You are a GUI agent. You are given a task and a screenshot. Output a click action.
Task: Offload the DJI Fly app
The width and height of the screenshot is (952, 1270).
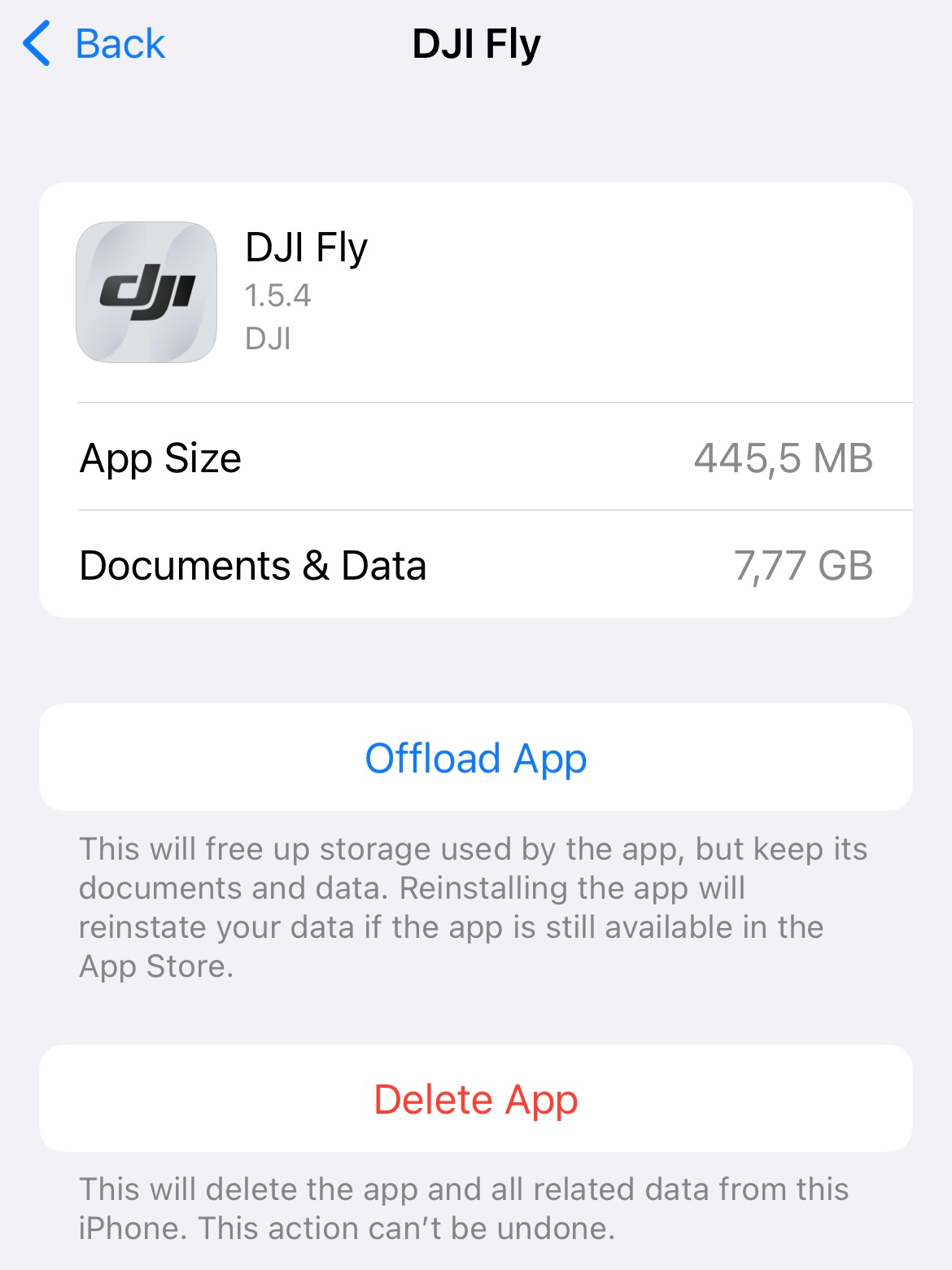(476, 758)
